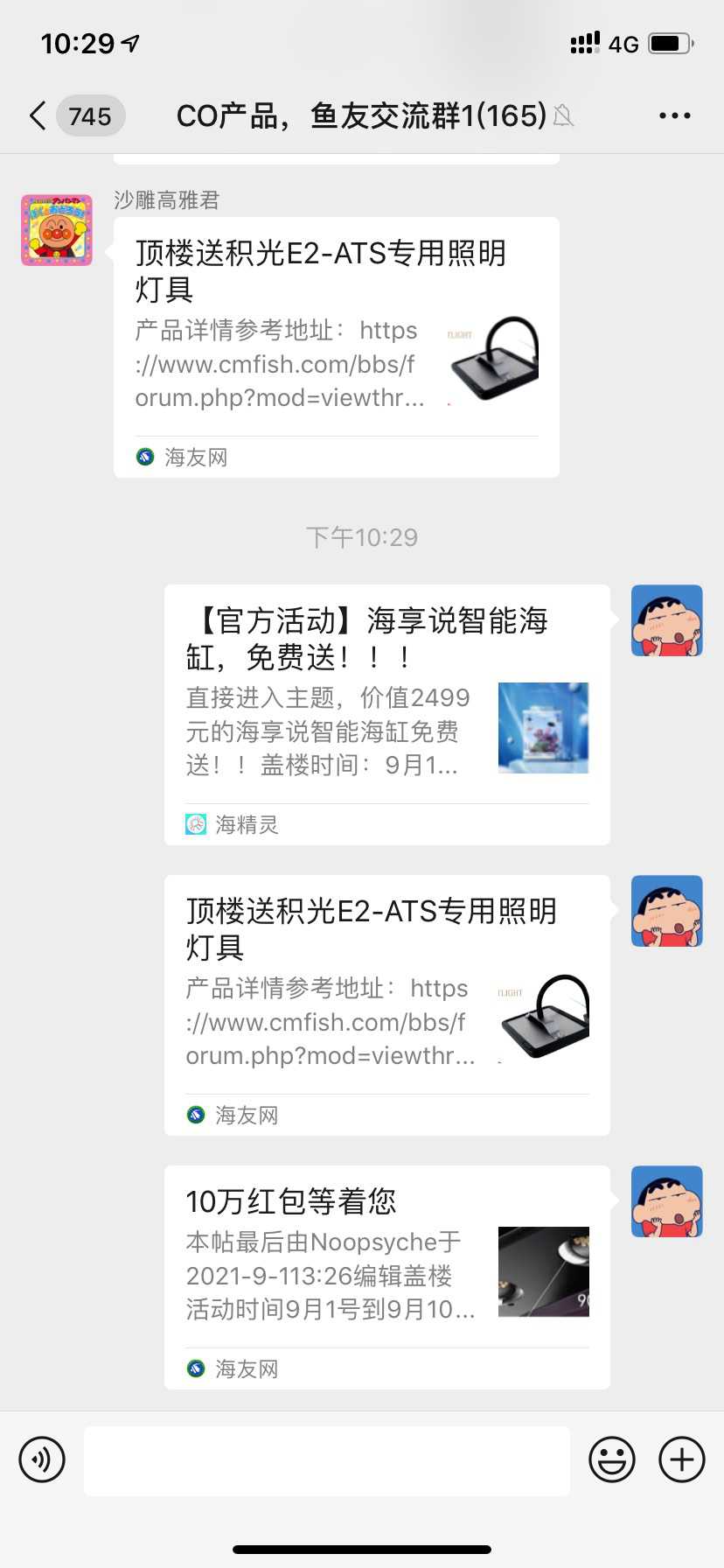724x1568 pixels.
Task: Open the plus attachments panel
Action: pyautogui.click(x=682, y=1459)
